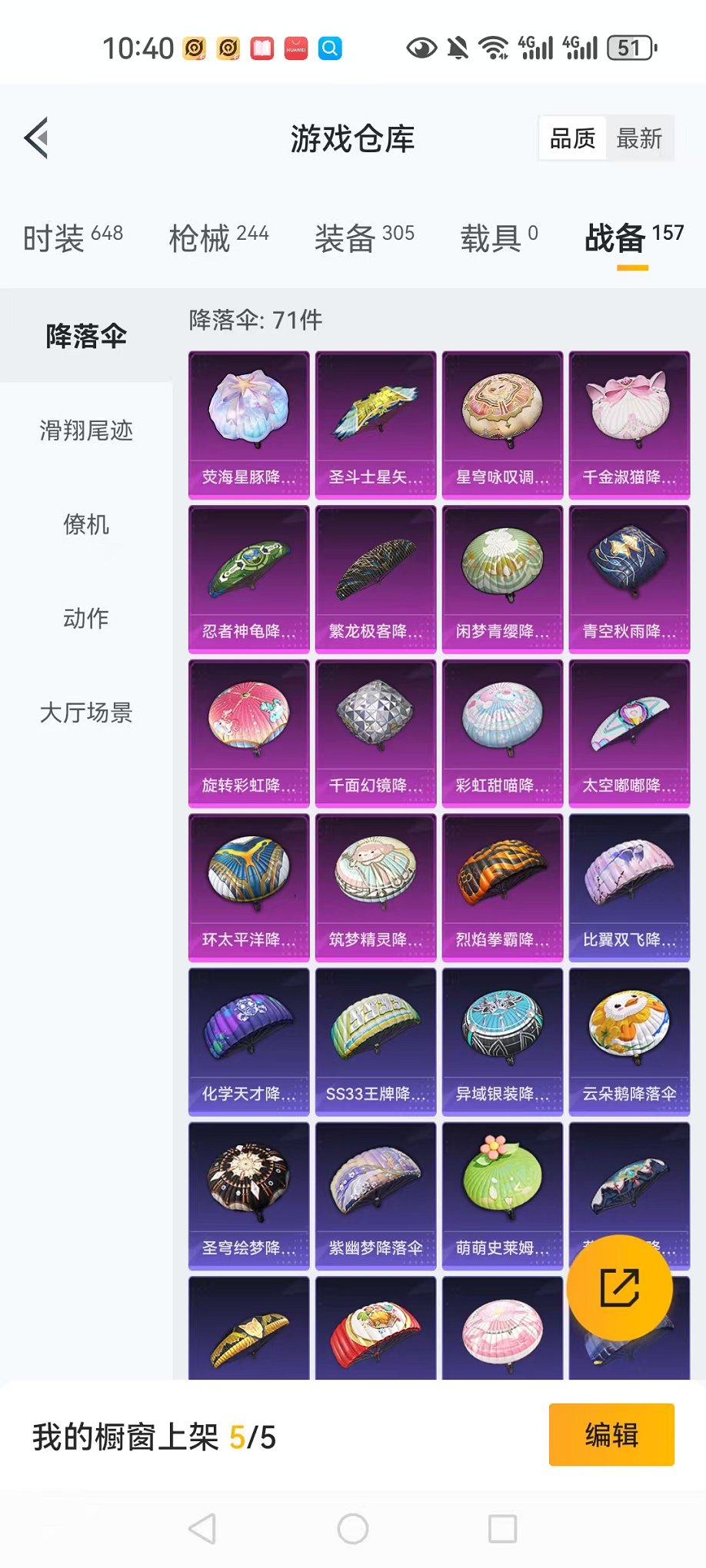
Task: Select the 僚机 category
Action: tap(86, 525)
